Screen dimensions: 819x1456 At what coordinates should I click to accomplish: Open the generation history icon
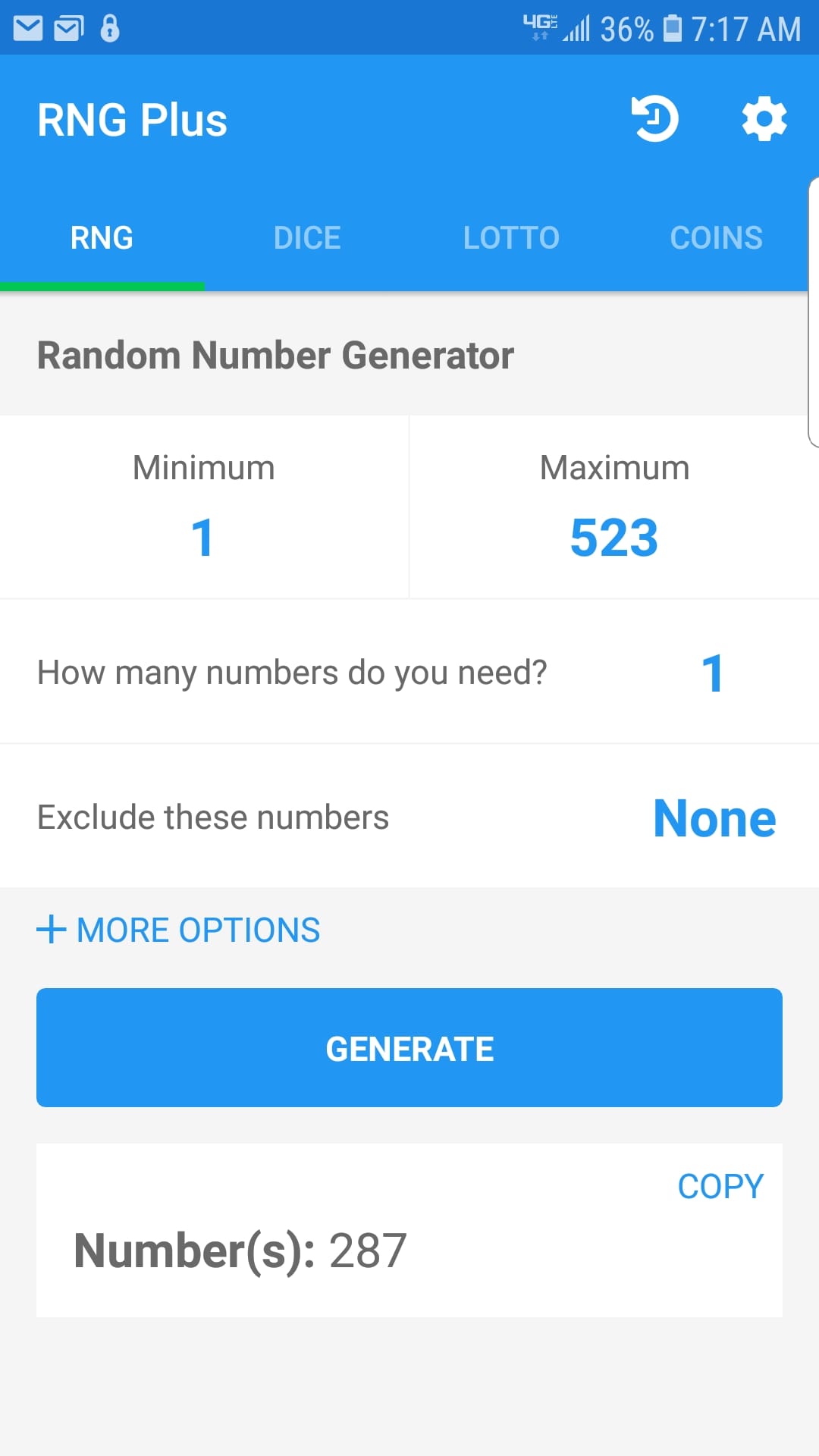tap(654, 119)
